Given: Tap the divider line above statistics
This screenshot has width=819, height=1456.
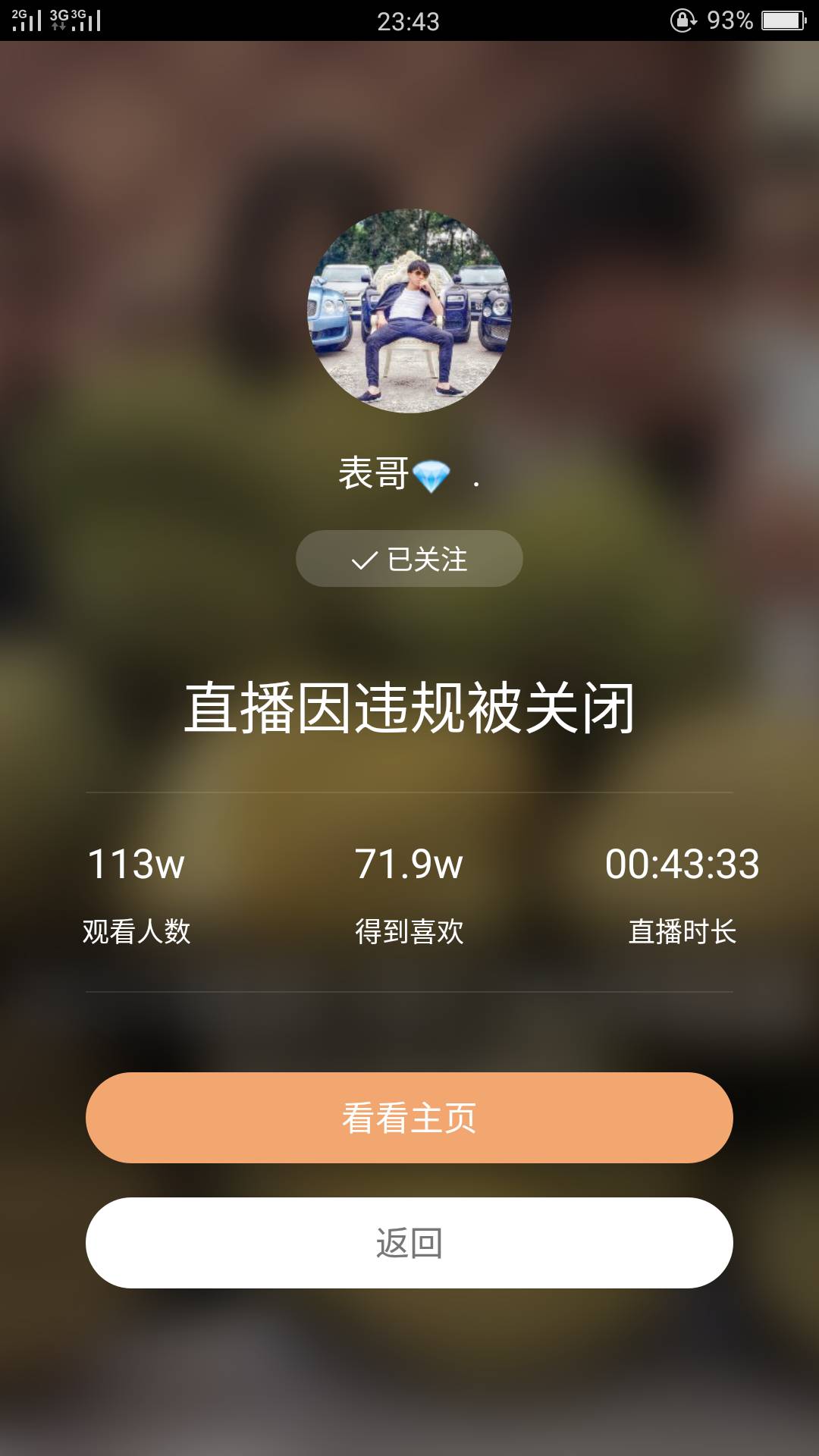Looking at the screenshot, I should (x=409, y=792).
